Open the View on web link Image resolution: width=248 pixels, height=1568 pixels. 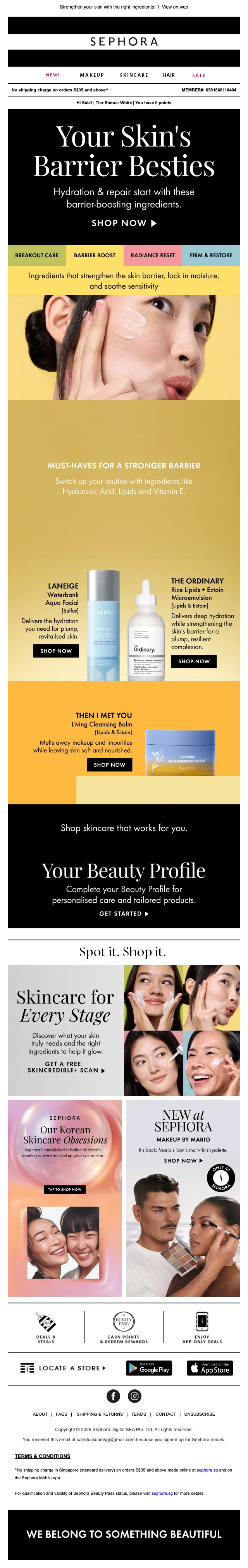pyautogui.click(x=175, y=7)
